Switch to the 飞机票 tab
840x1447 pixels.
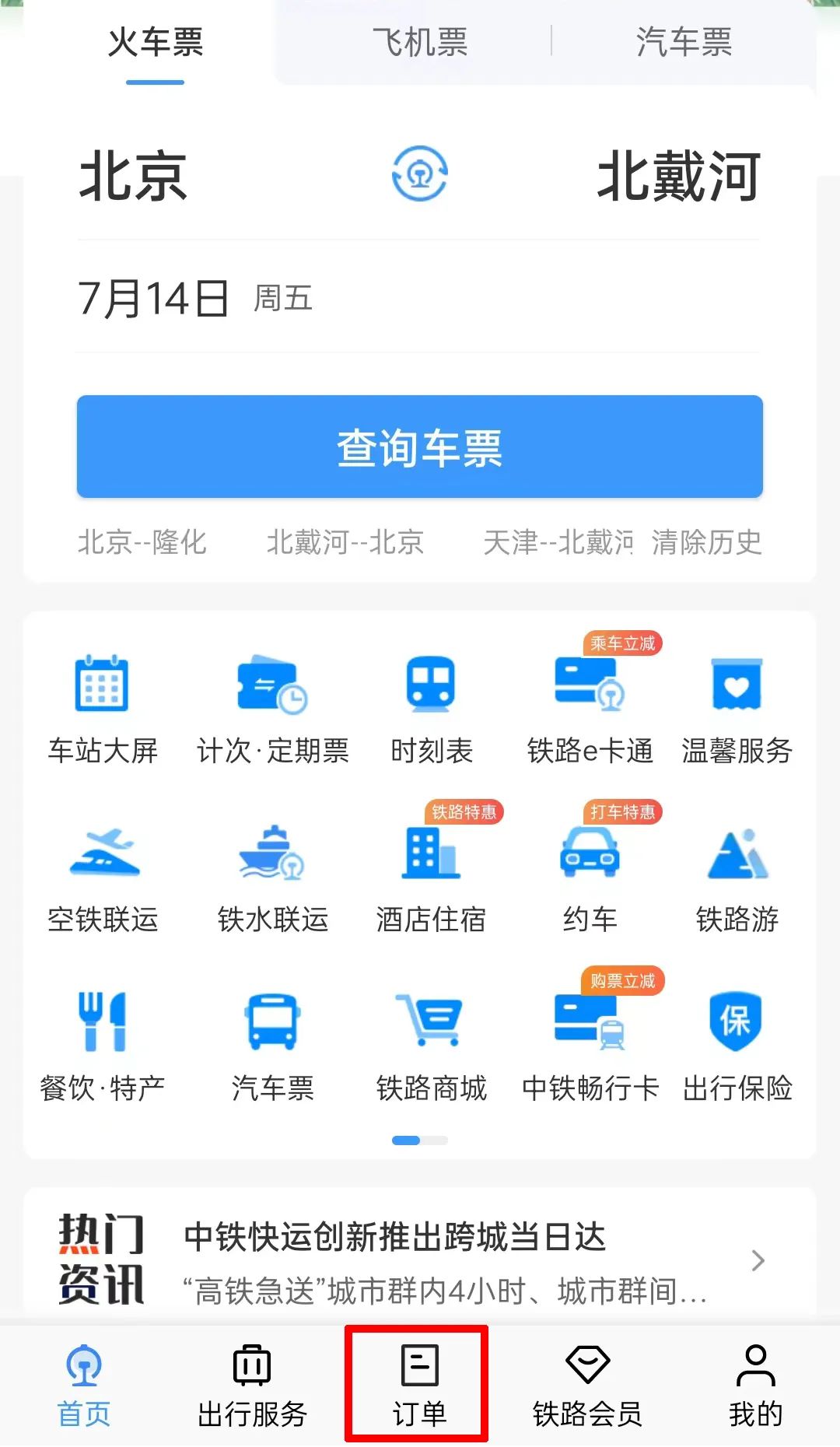(420, 44)
